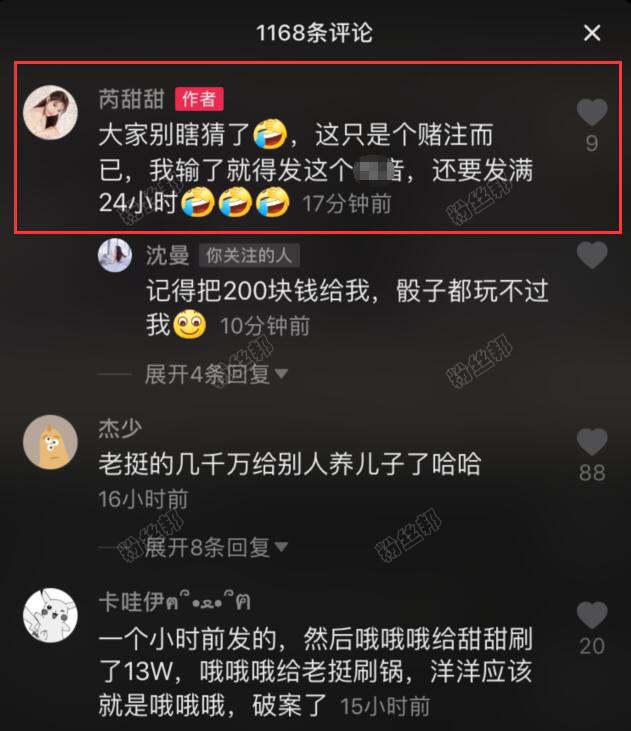
Task: Like 沈曼's reply
Action: (x=592, y=256)
